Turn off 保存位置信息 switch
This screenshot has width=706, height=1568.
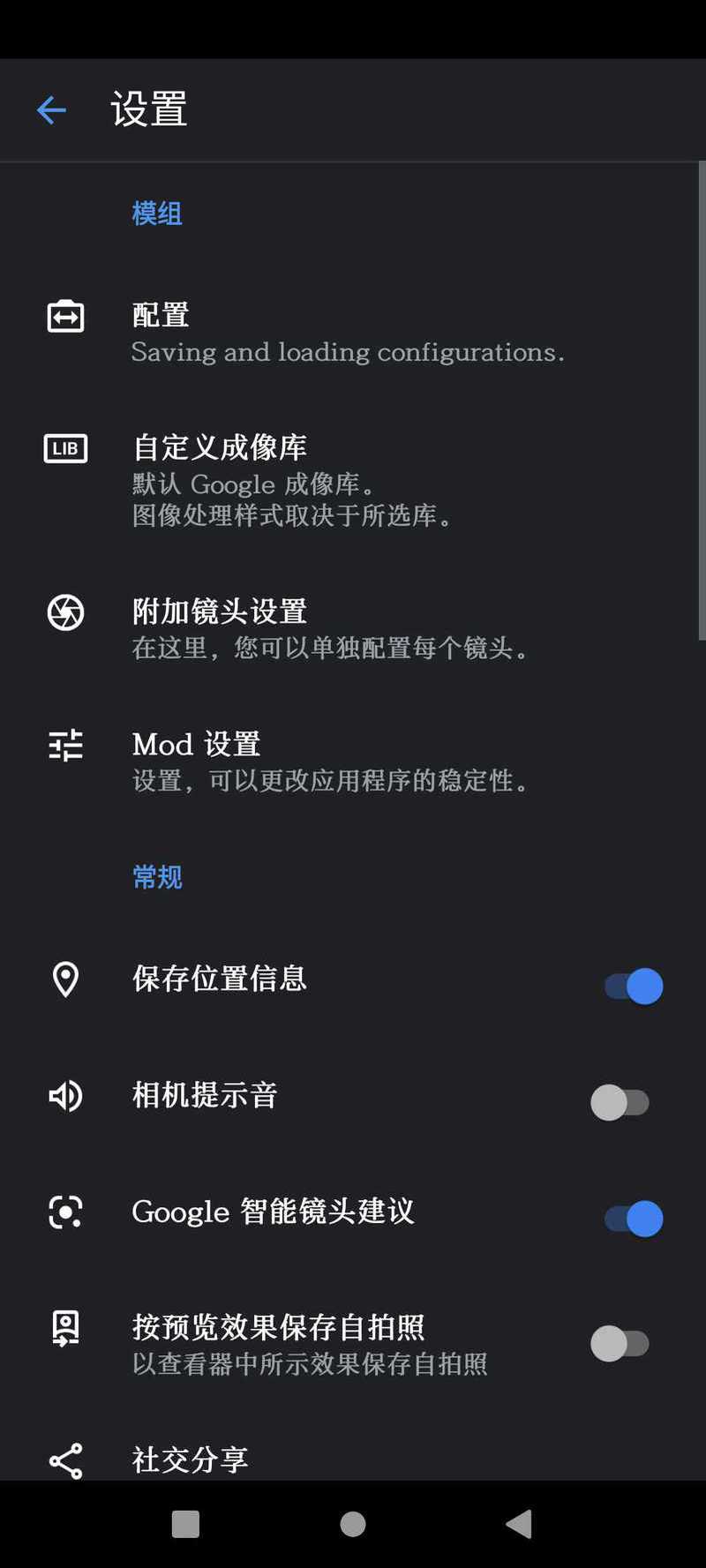point(633,986)
